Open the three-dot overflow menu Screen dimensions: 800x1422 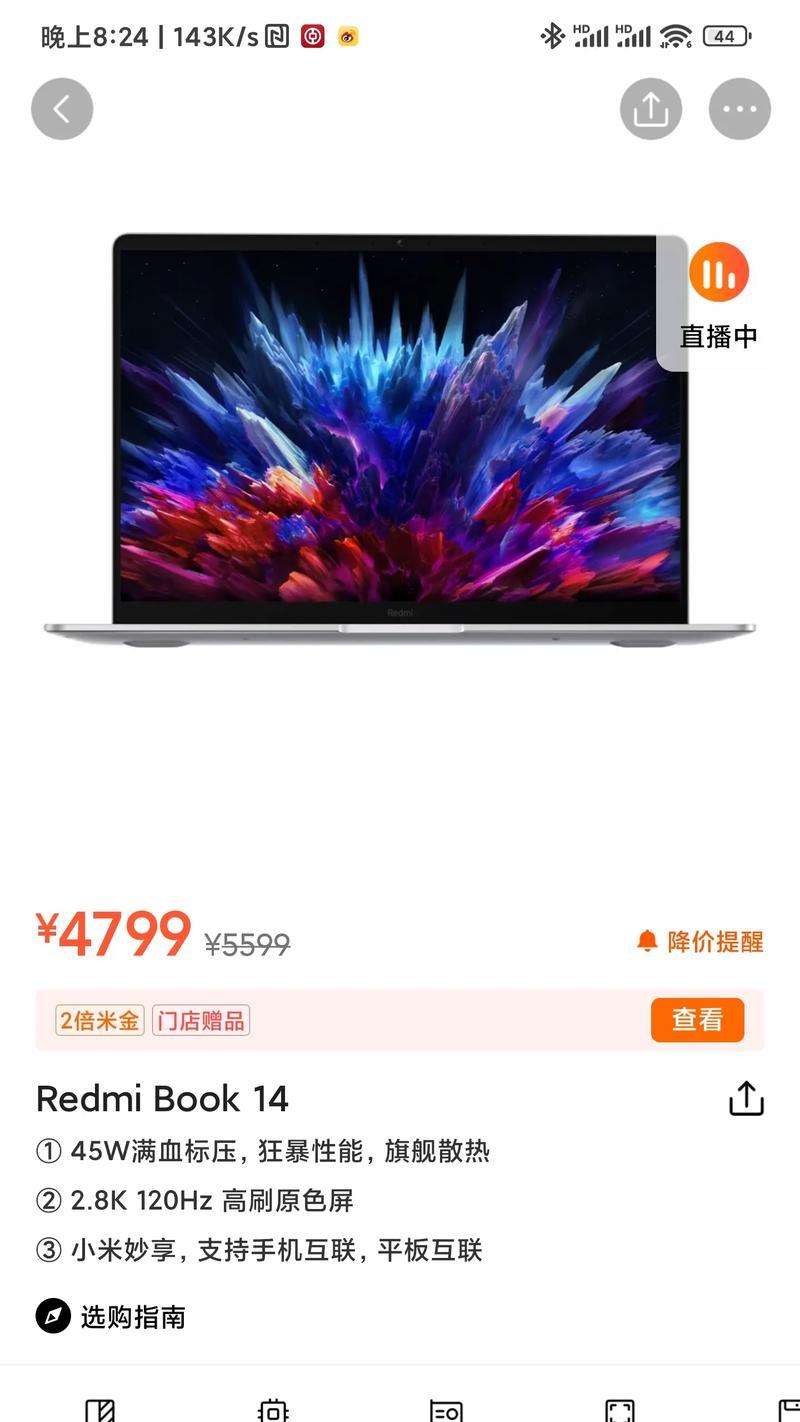click(740, 109)
